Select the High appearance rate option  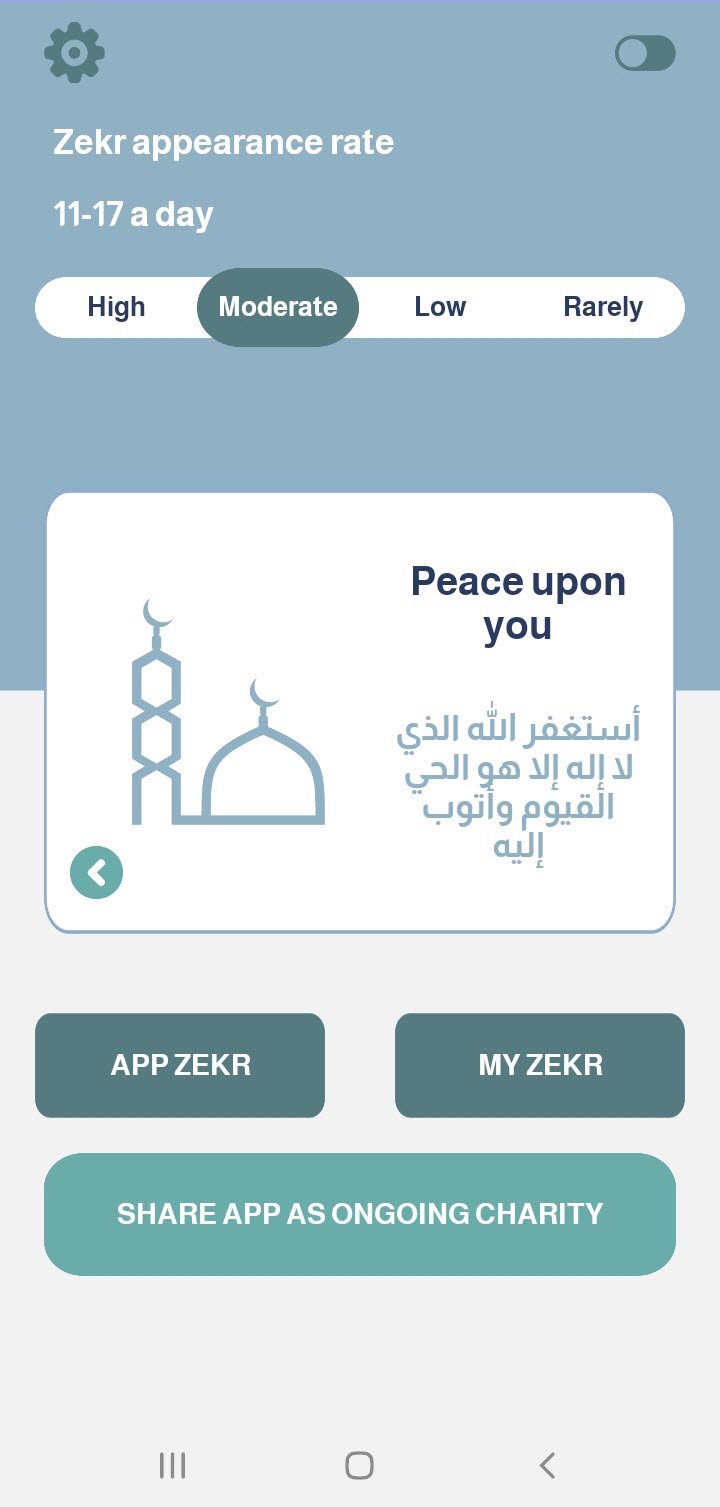116,307
